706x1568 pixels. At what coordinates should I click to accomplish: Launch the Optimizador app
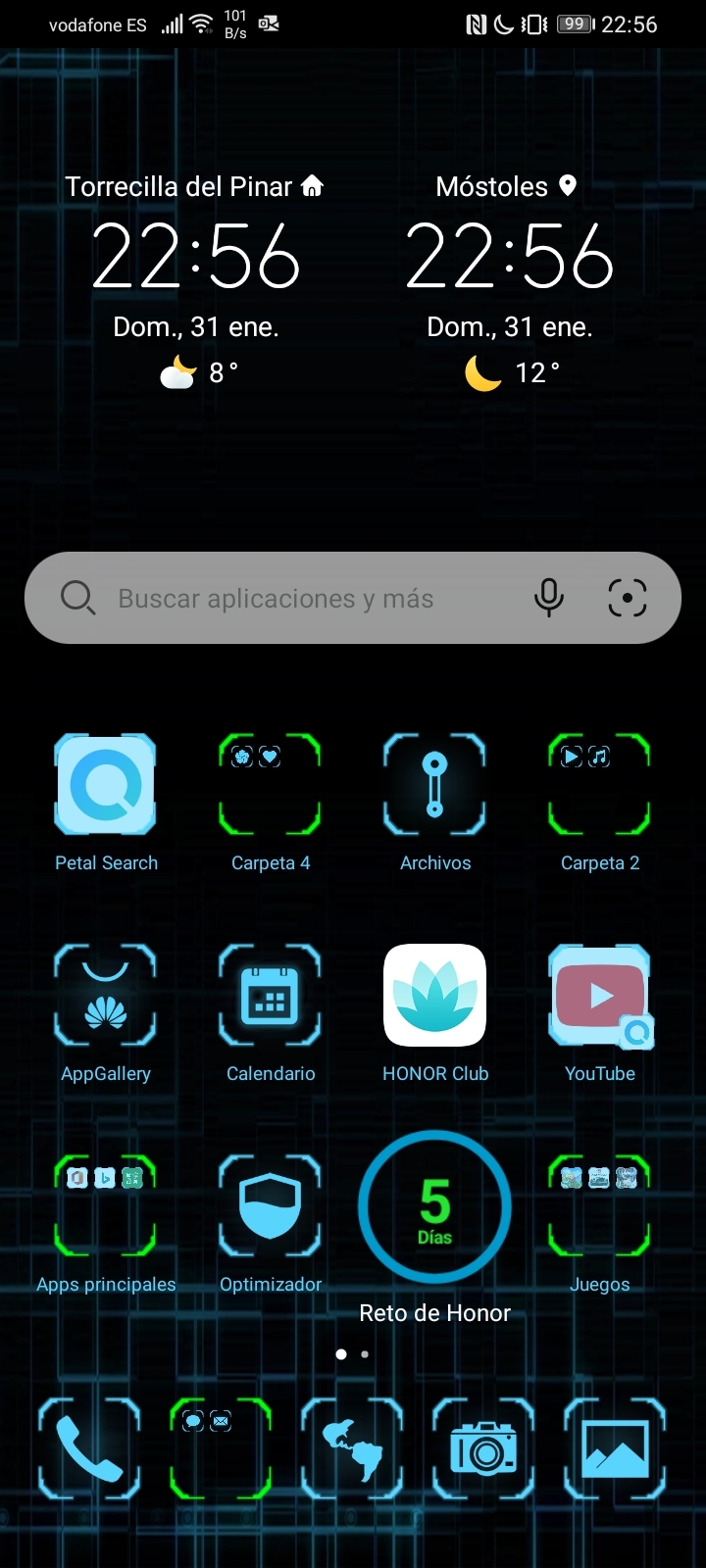click(x=270, y=1206)
